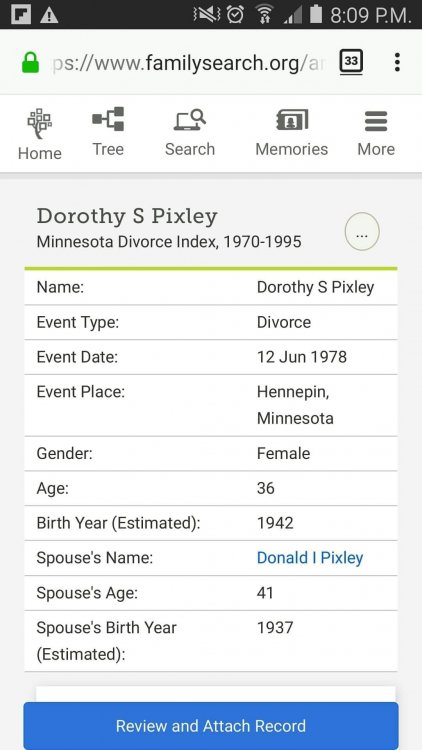Open the Search section
The width and height of the screenshot is (422, 750).
coord(190,132)
